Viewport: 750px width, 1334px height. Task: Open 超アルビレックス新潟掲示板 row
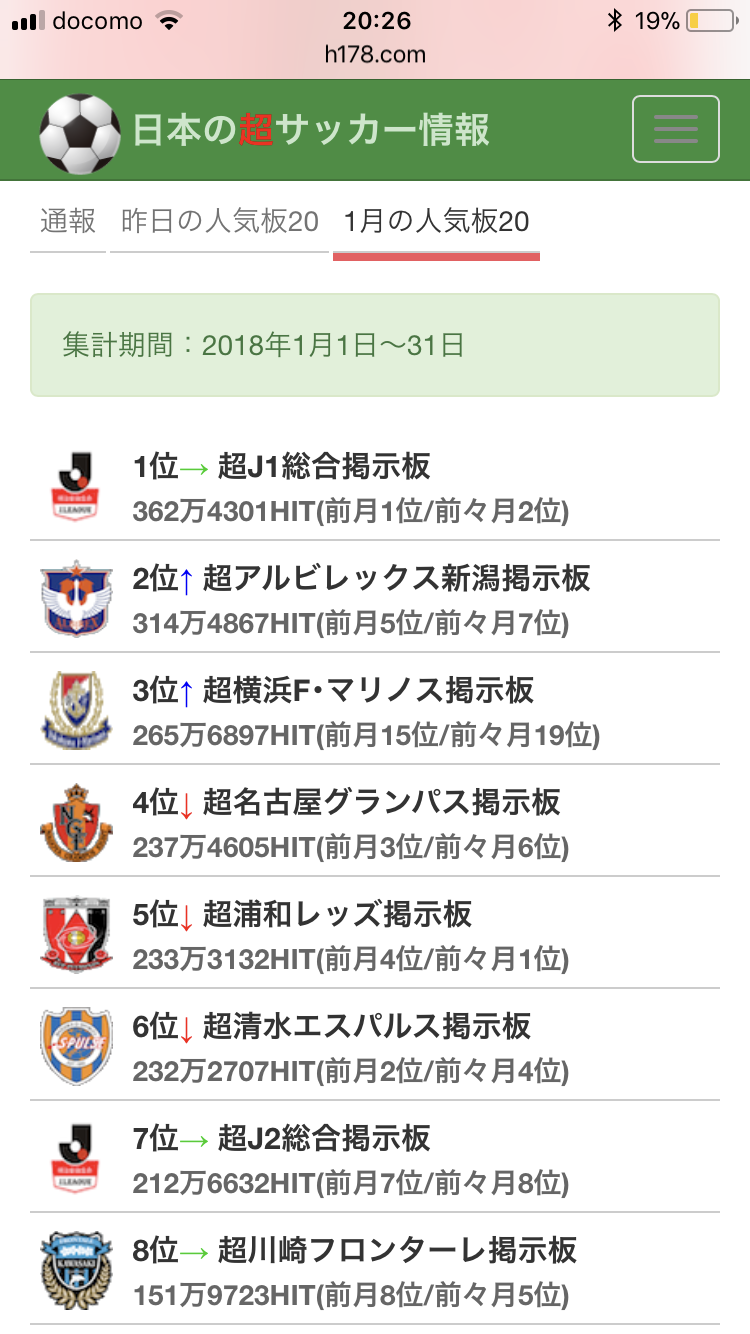pos(375,597)
